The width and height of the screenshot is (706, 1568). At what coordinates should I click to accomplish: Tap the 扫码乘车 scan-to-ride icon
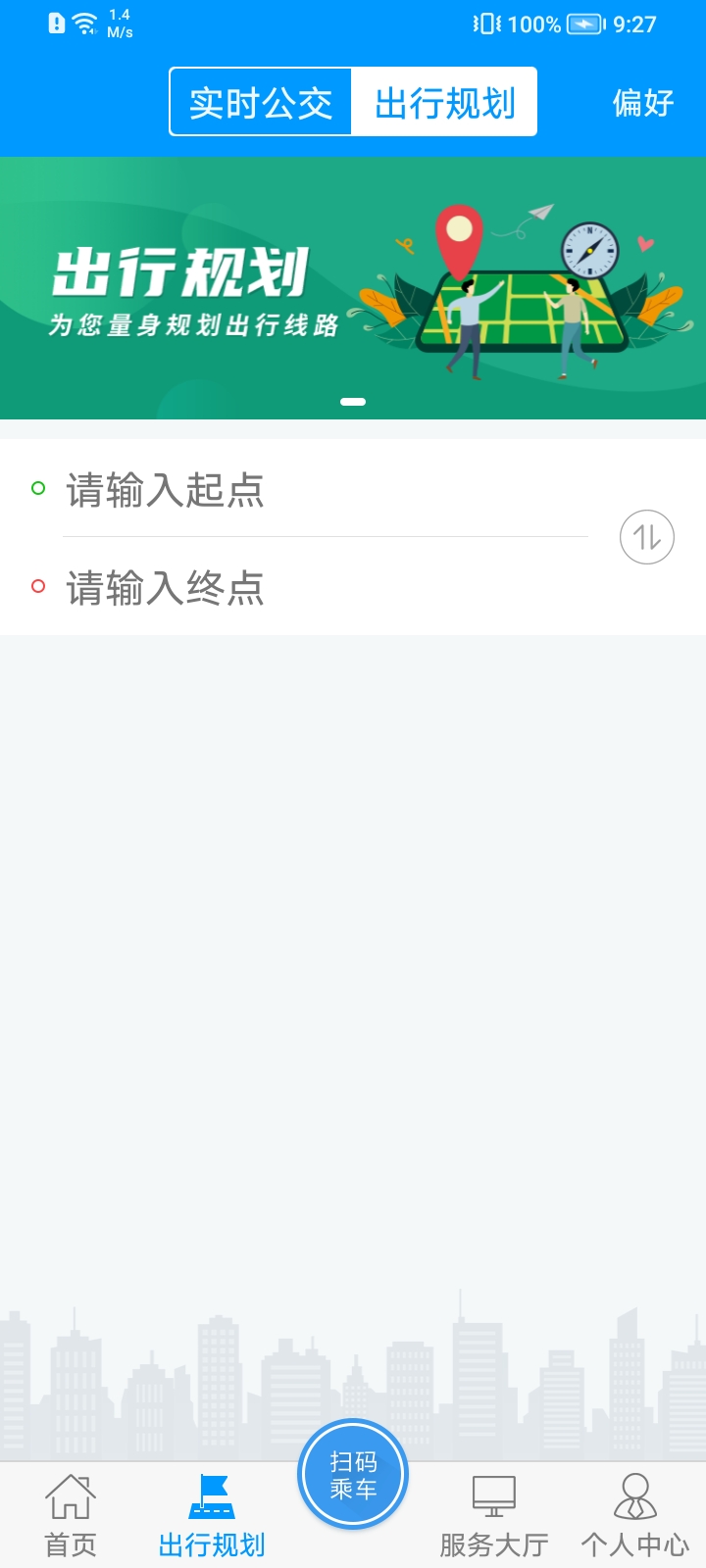(x=353, y=1474)
